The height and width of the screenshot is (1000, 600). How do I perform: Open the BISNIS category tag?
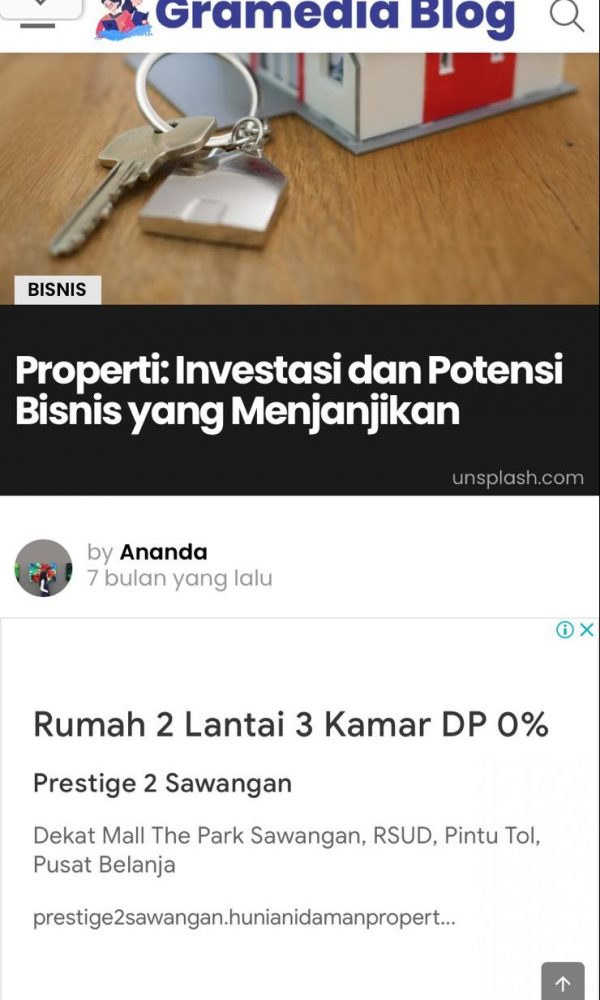point(57,290)
